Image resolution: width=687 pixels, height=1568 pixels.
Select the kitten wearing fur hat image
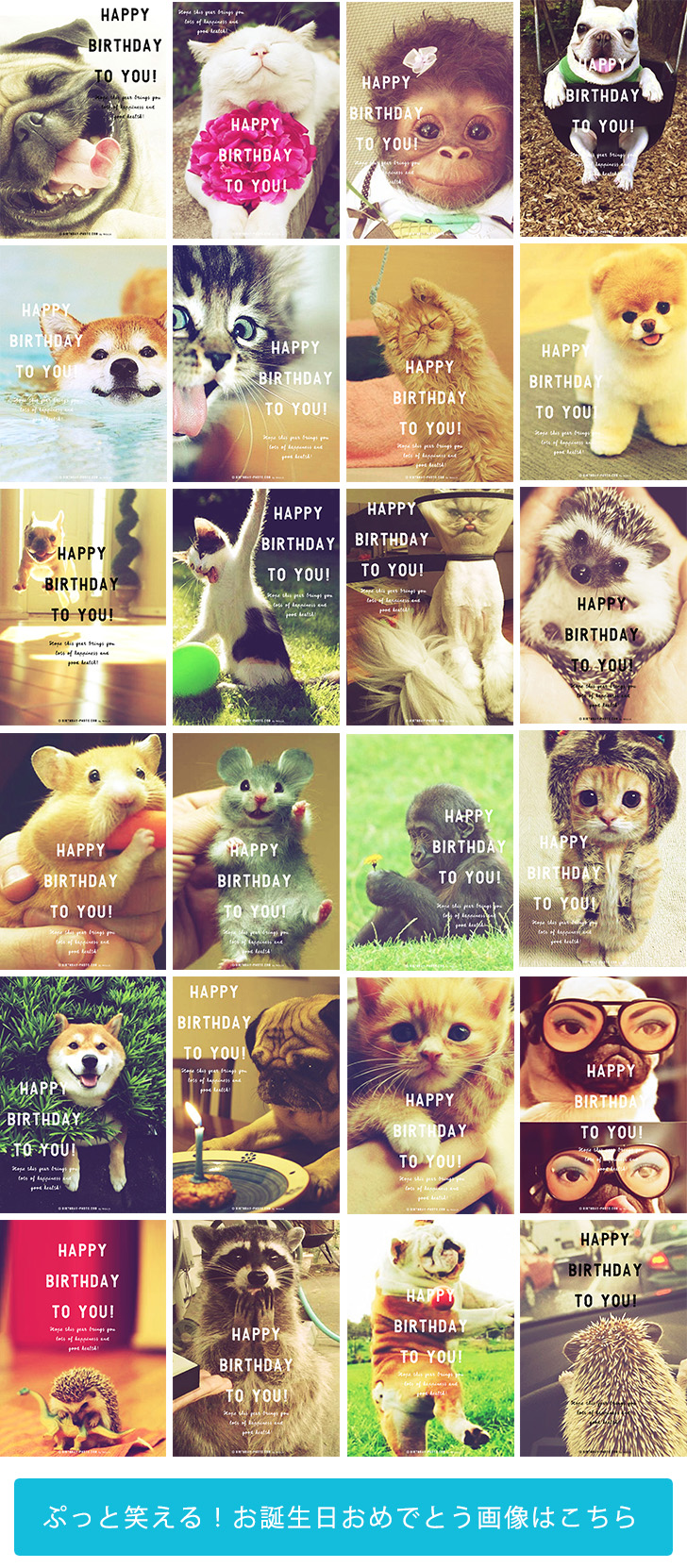pos(603,851)
